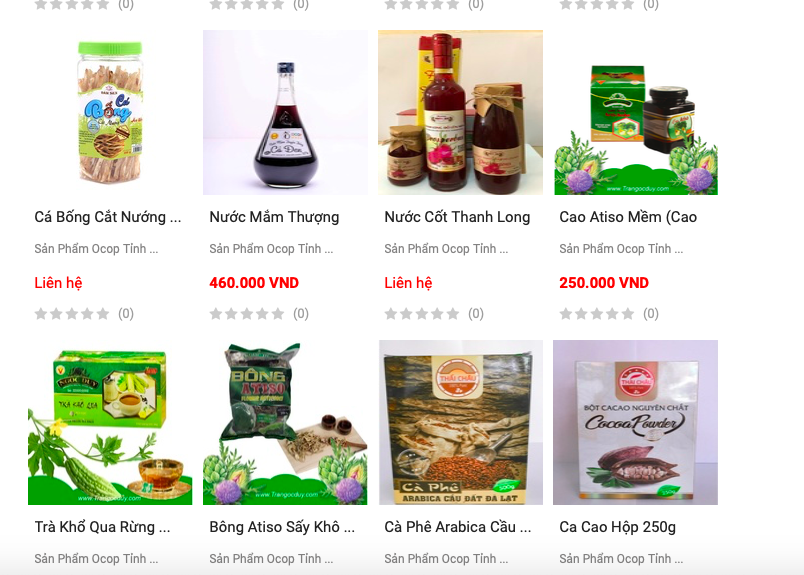Viewport: 804px width, 575px height.
Task: Open the Cà Phê Arabica Cầu Đất image
Action: pos(460,422)
